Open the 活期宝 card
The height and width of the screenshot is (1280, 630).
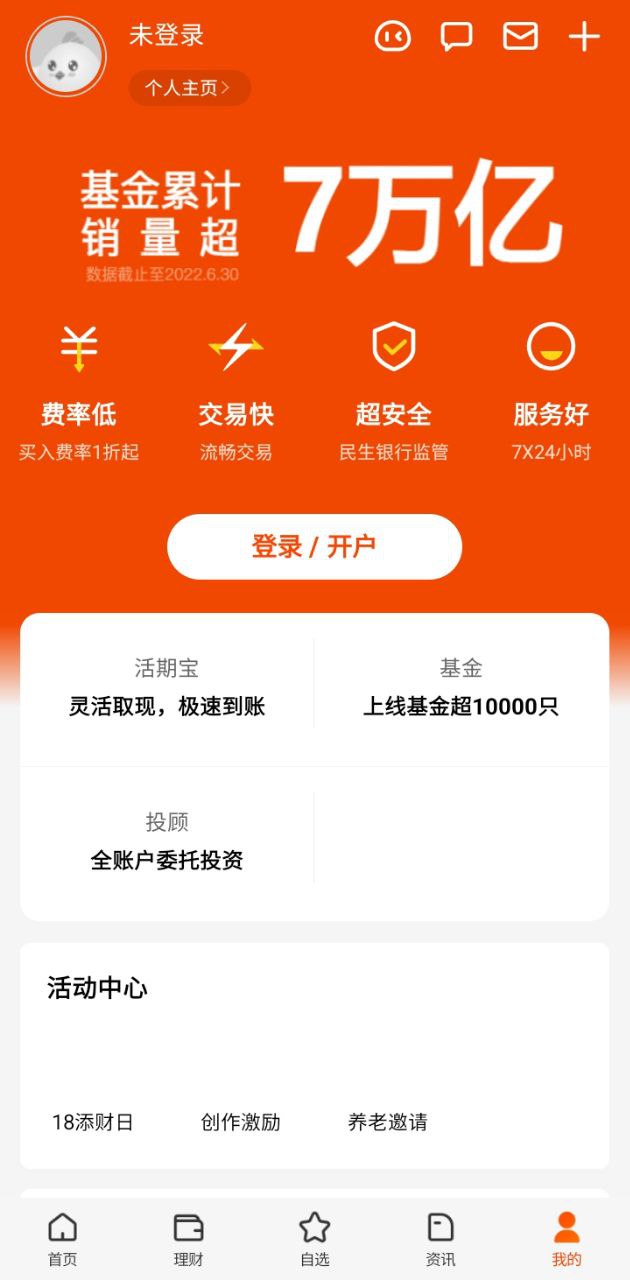click(x=167, y=689)
